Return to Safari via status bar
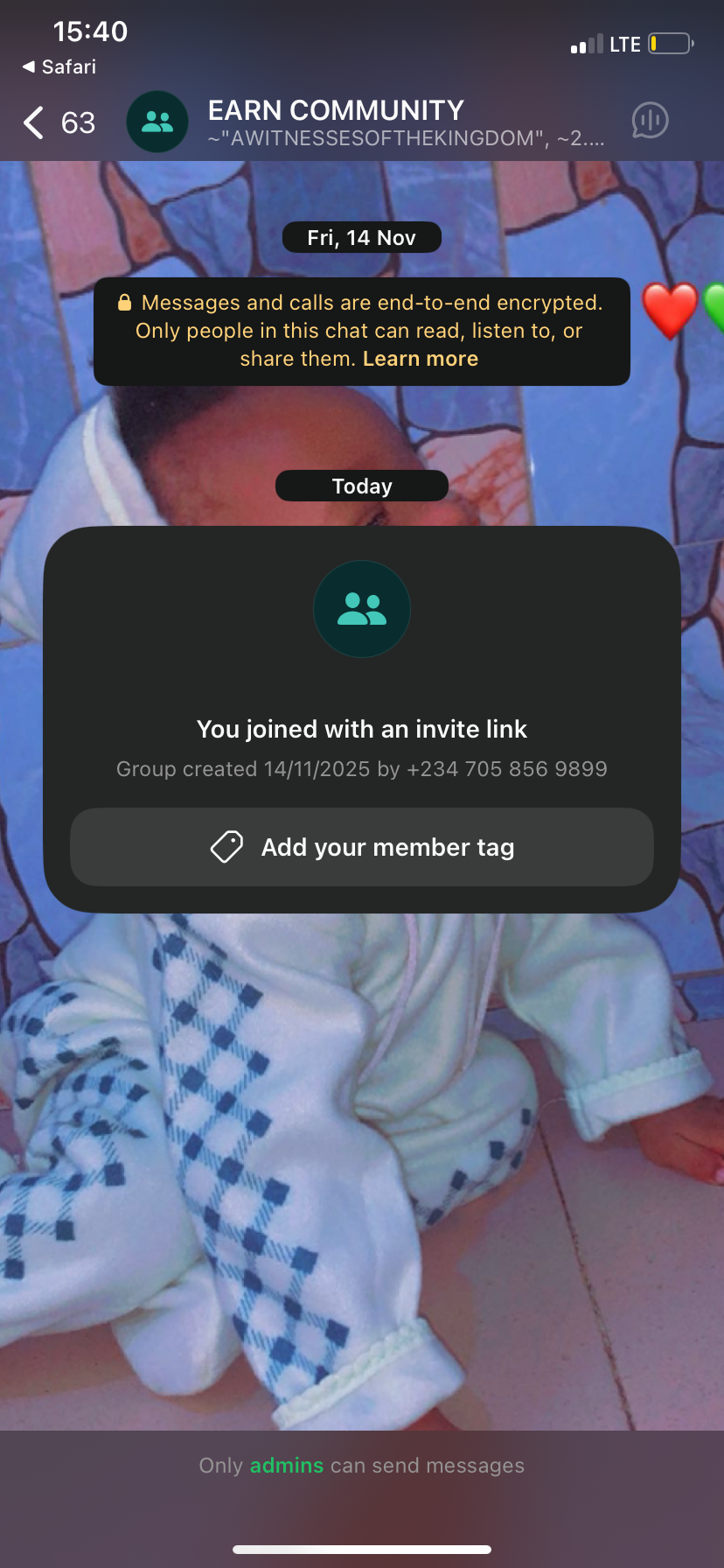The height and width of the screenshot is (1568, 724). tap(59, 67)
